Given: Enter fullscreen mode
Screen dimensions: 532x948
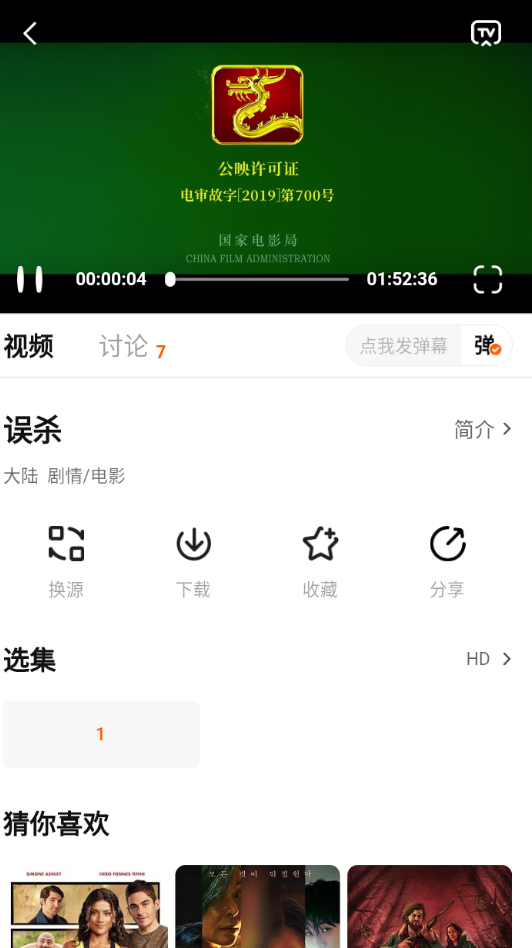Looking at the screenshot, I should tap(487, 279).
